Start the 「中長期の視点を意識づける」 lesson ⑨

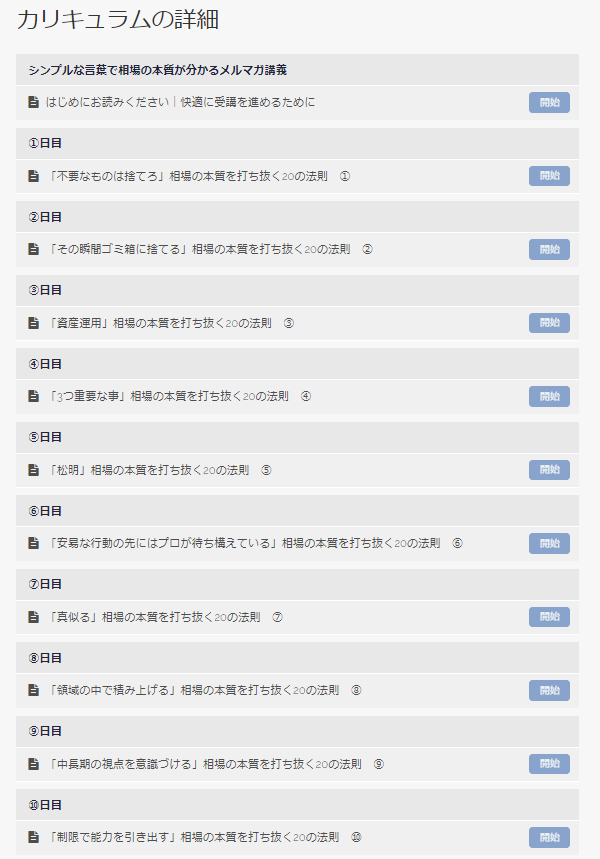[x=549, y=764]
